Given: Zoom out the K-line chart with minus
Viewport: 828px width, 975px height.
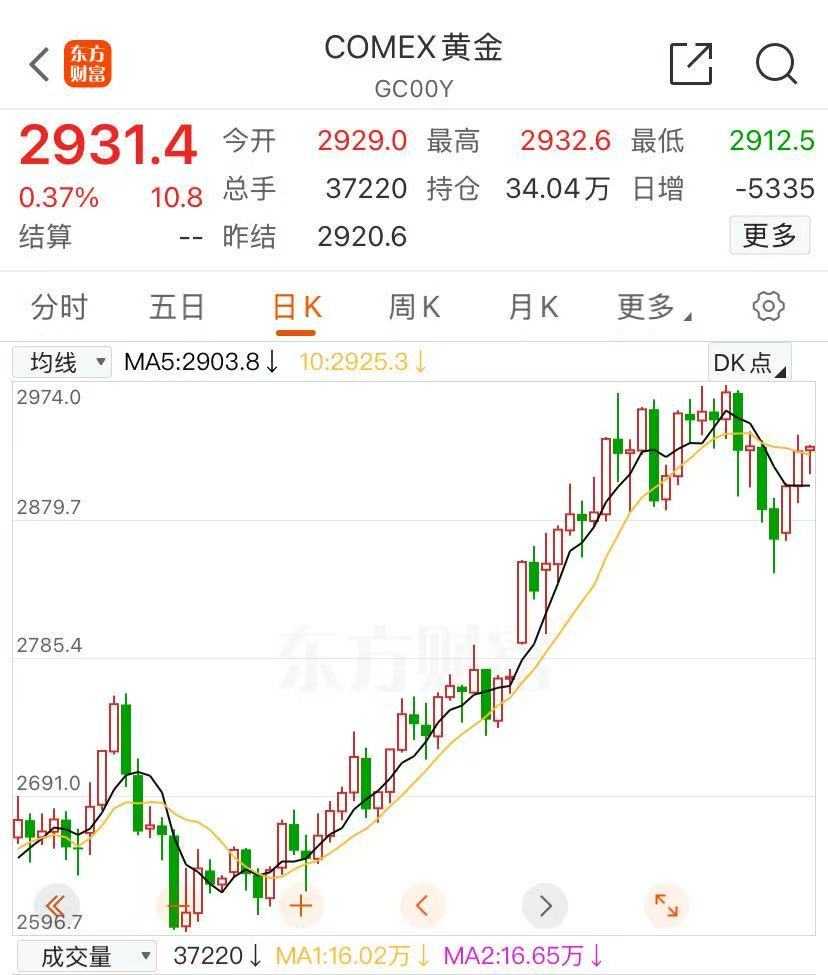Looking at the screenshot, I should click(x=178, y=906).
